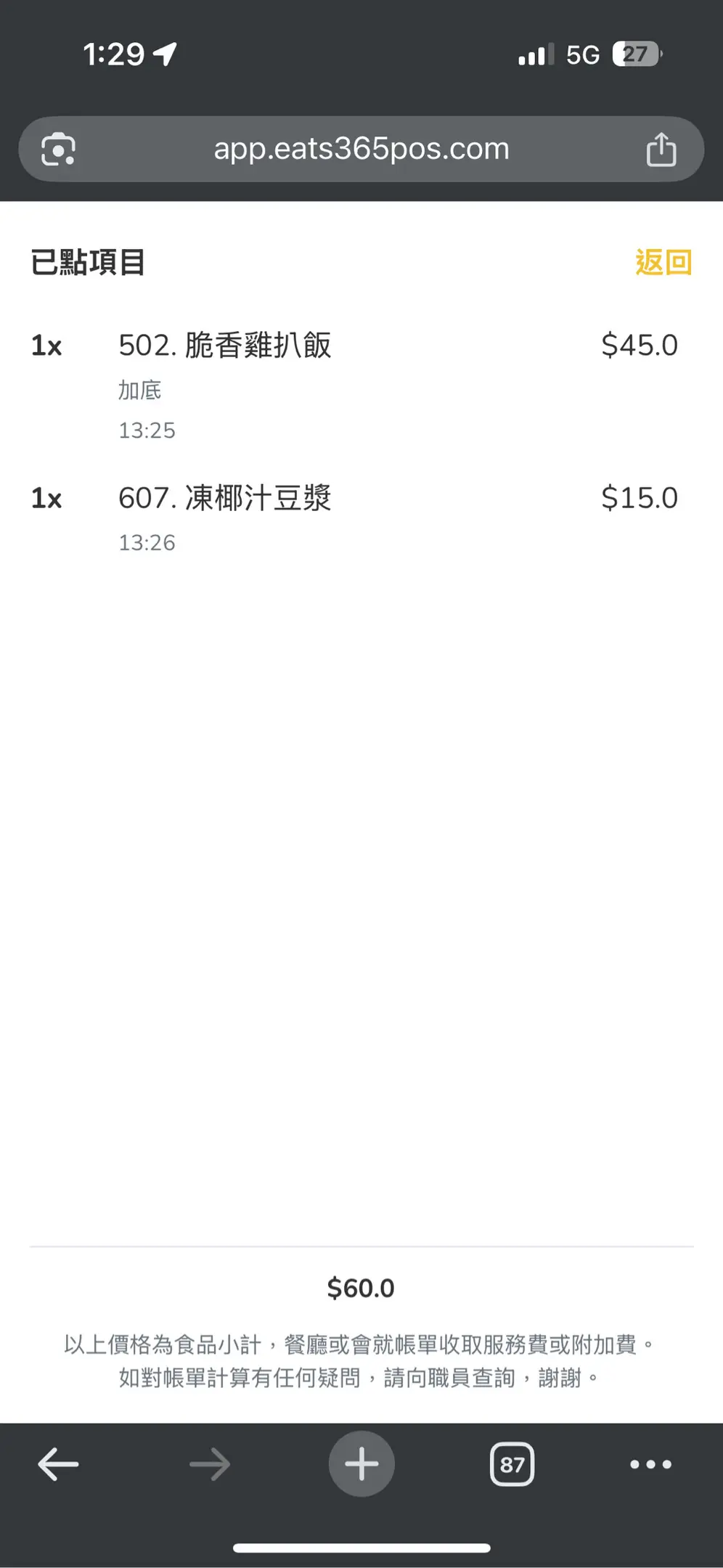Tap the app.eats365pos.com address bar
This screenshot has width=723, height=1568.
(x=361, y=150)
